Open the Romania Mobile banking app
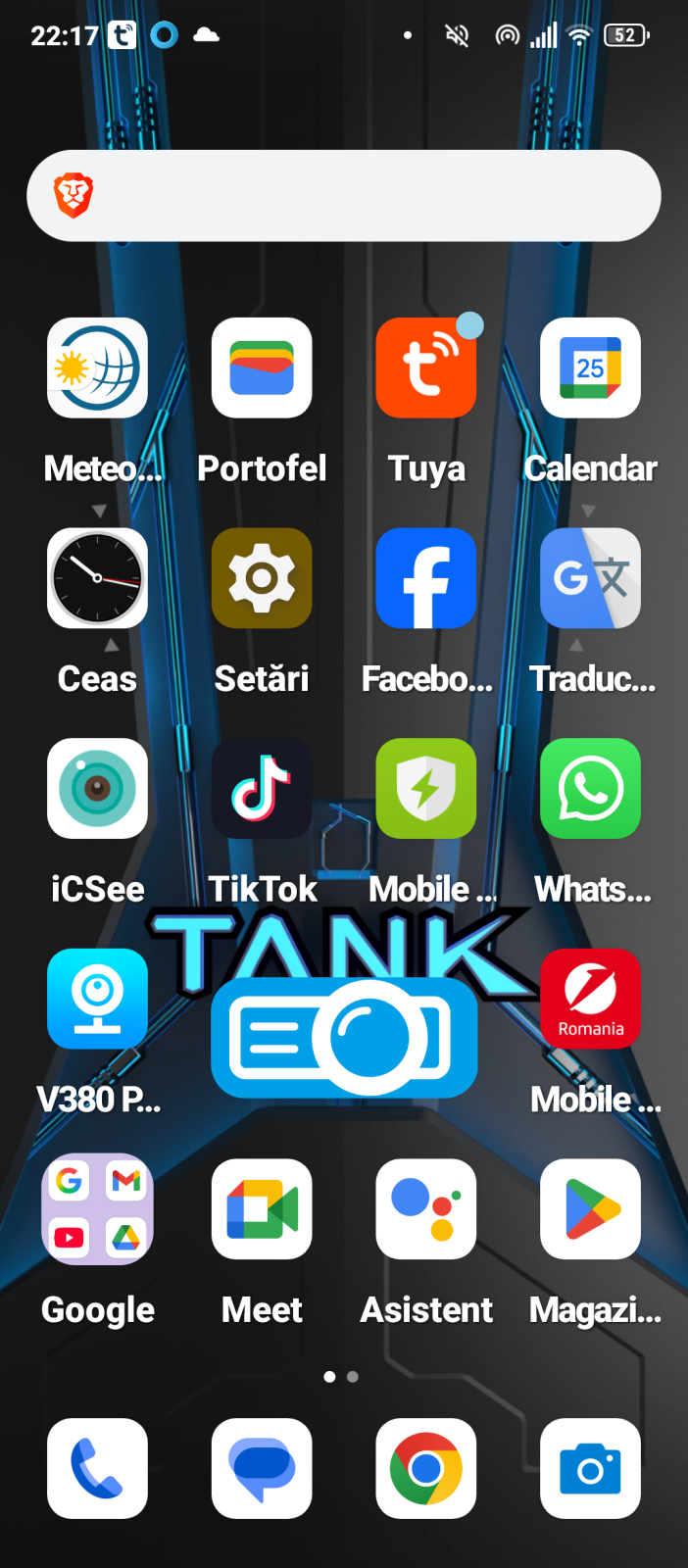Image resolution: width=688 pixels, height=1568 pixels. [590, 999]
